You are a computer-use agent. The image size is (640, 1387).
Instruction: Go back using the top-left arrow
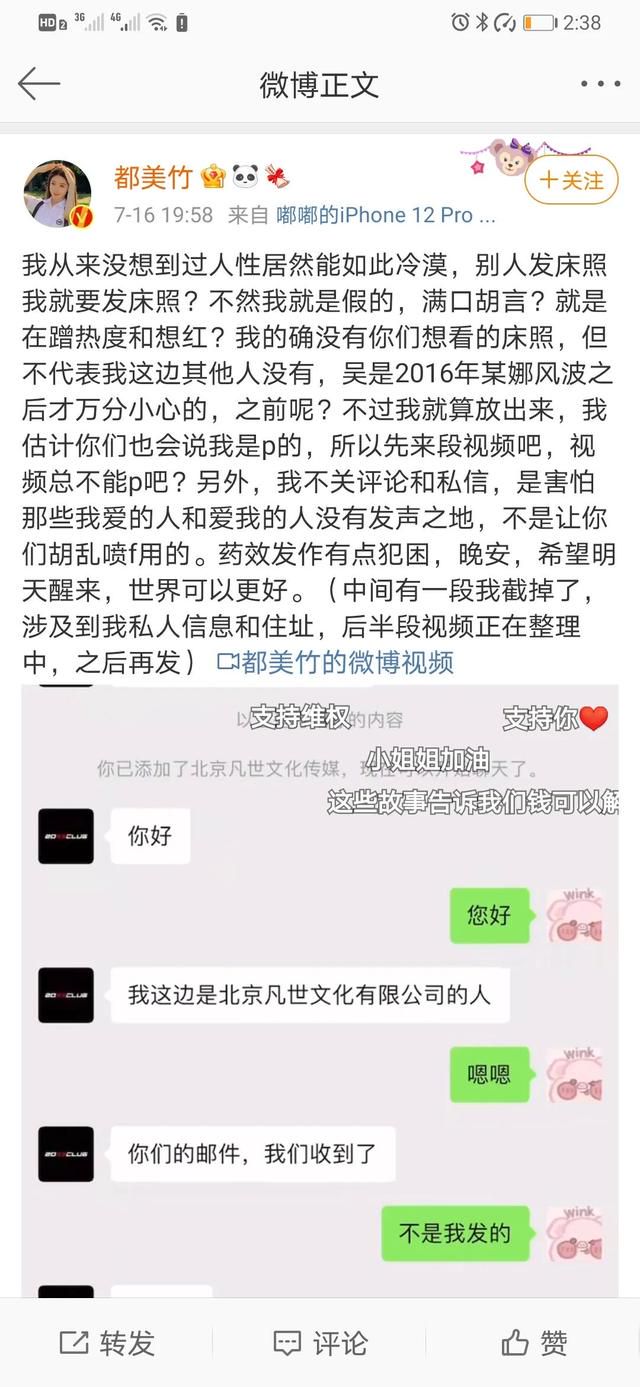coord(39,84)
